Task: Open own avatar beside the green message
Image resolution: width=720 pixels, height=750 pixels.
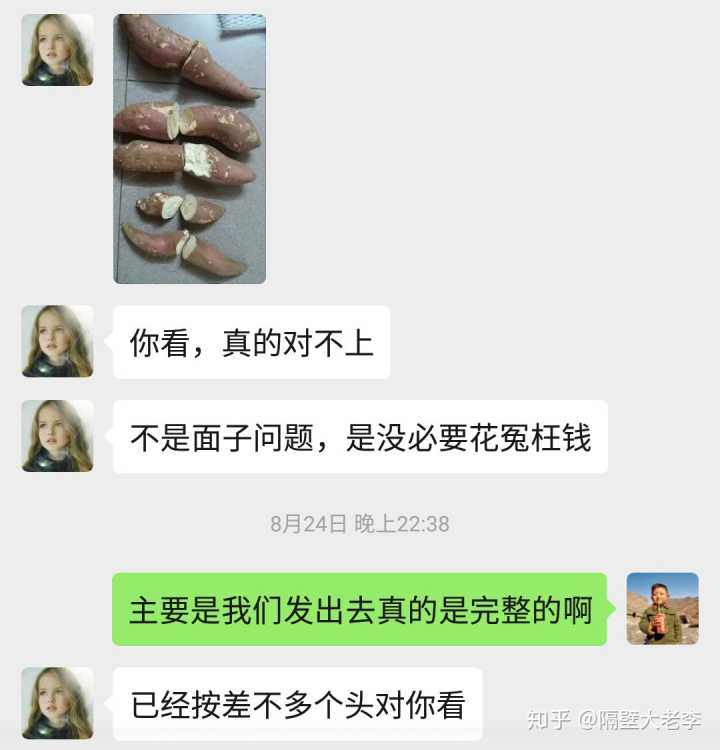Action: tap(662, 608)
